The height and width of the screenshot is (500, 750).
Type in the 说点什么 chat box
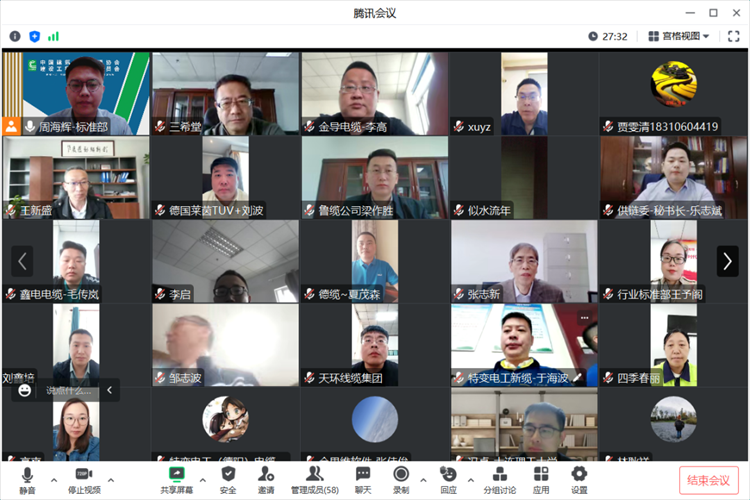tap(68, 391)
